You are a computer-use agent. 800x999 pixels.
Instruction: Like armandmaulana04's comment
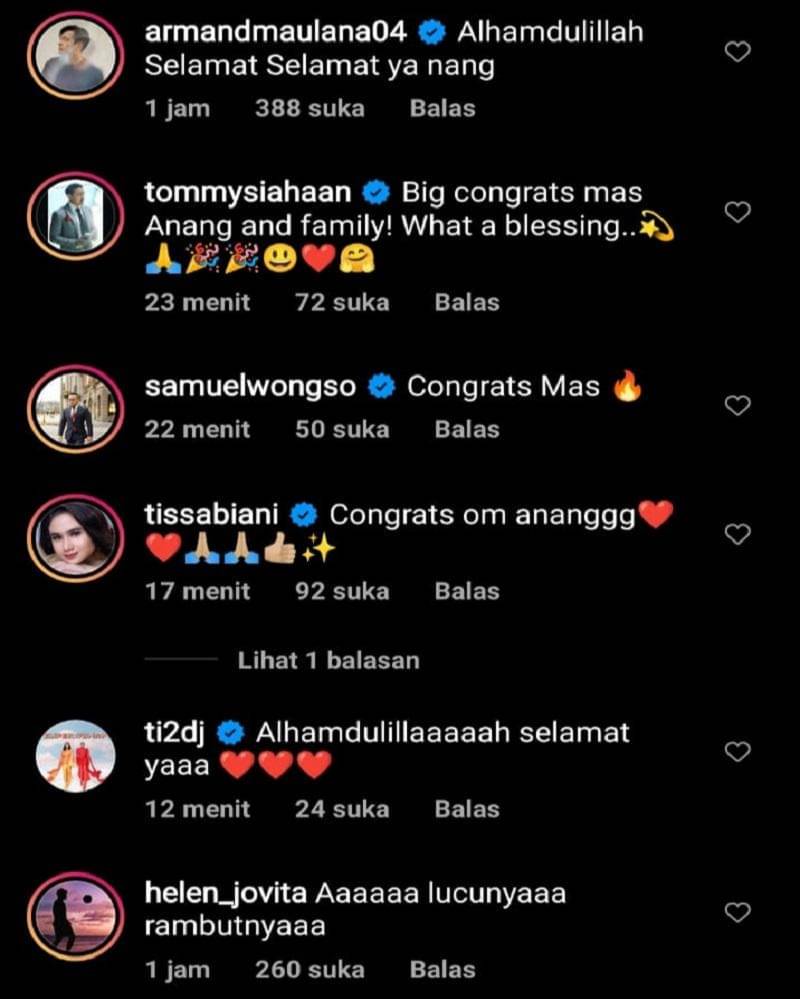pyautogui.click(x=737, y=52)
